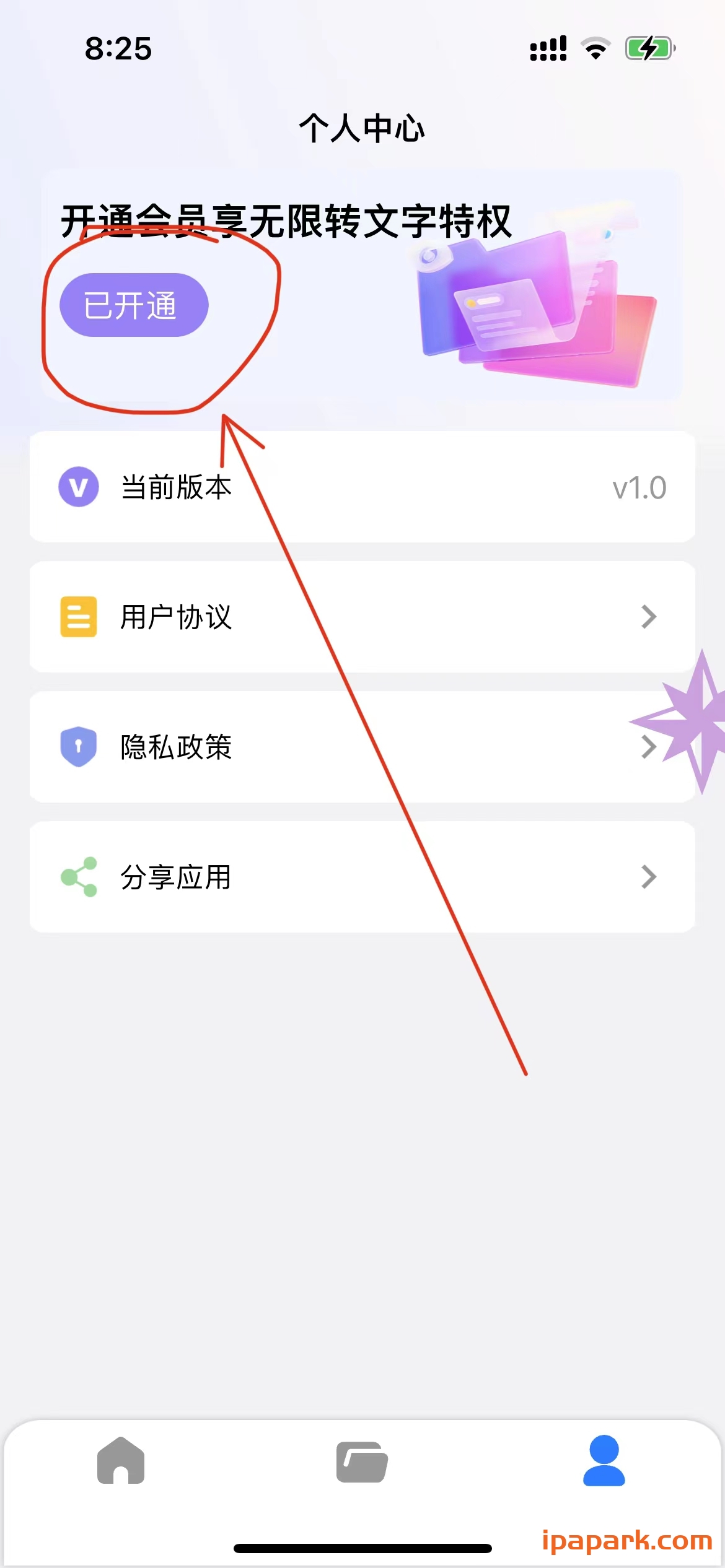Tap the v1.0 version label
The width and height of the screenshot is (725, 1568).
(x=639, y=487)
